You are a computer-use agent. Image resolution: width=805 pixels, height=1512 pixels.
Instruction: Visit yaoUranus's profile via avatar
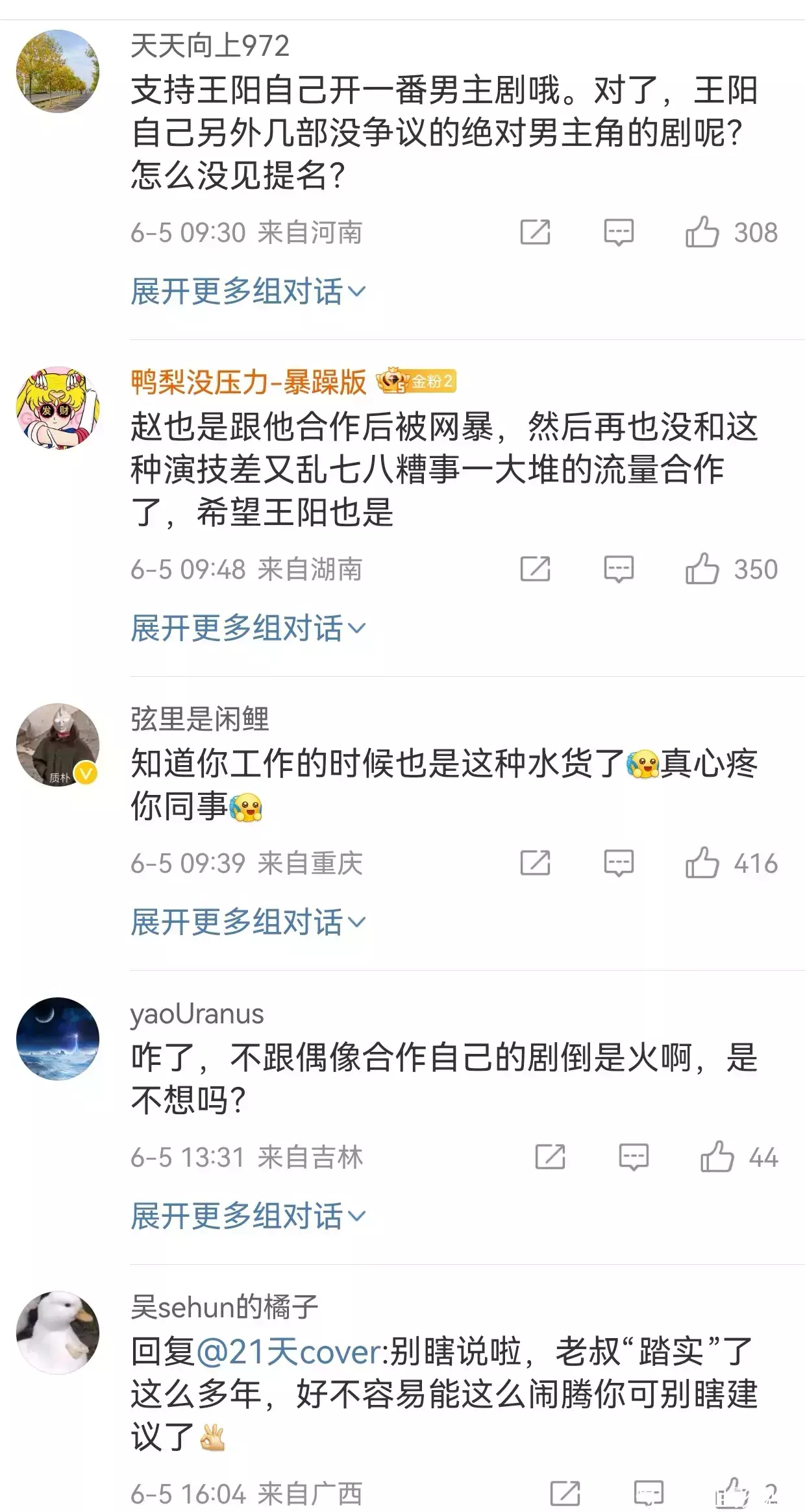pos(58,1038)
